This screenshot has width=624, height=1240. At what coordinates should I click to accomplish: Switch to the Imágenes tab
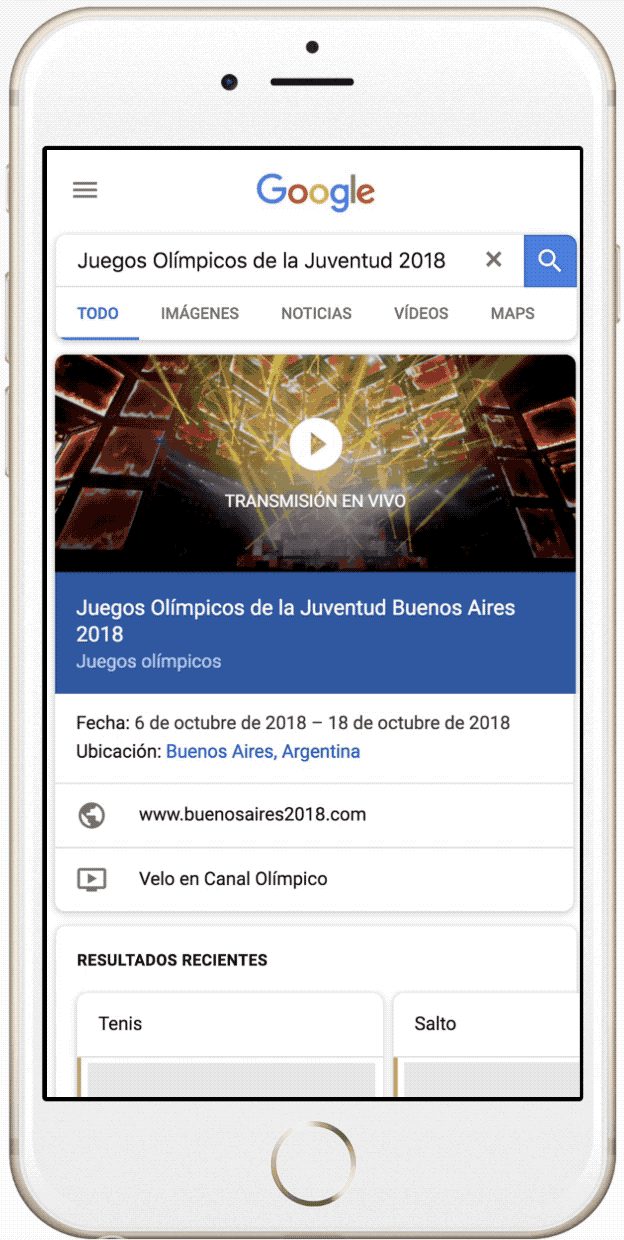200,313
